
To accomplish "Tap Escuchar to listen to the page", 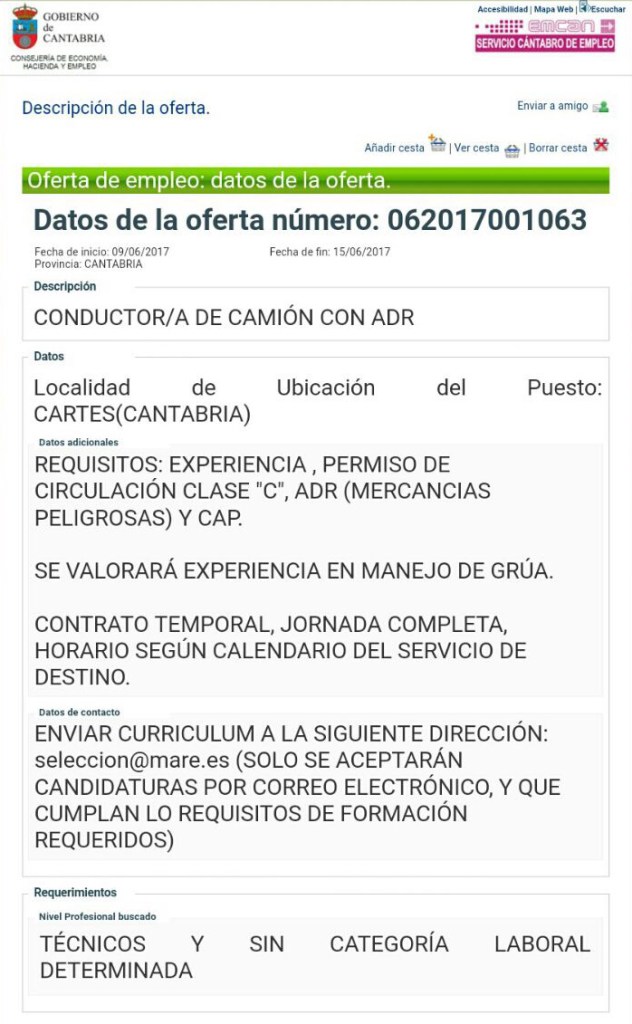I will point(605,9).
